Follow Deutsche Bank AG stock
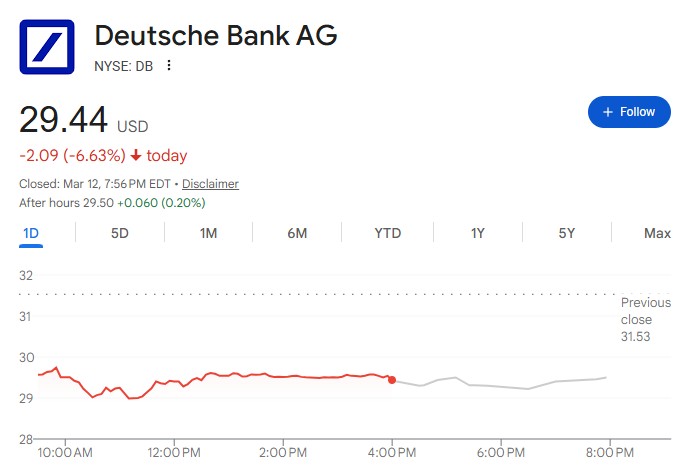Viewport: 687px width, 475px height. (628, 112)
